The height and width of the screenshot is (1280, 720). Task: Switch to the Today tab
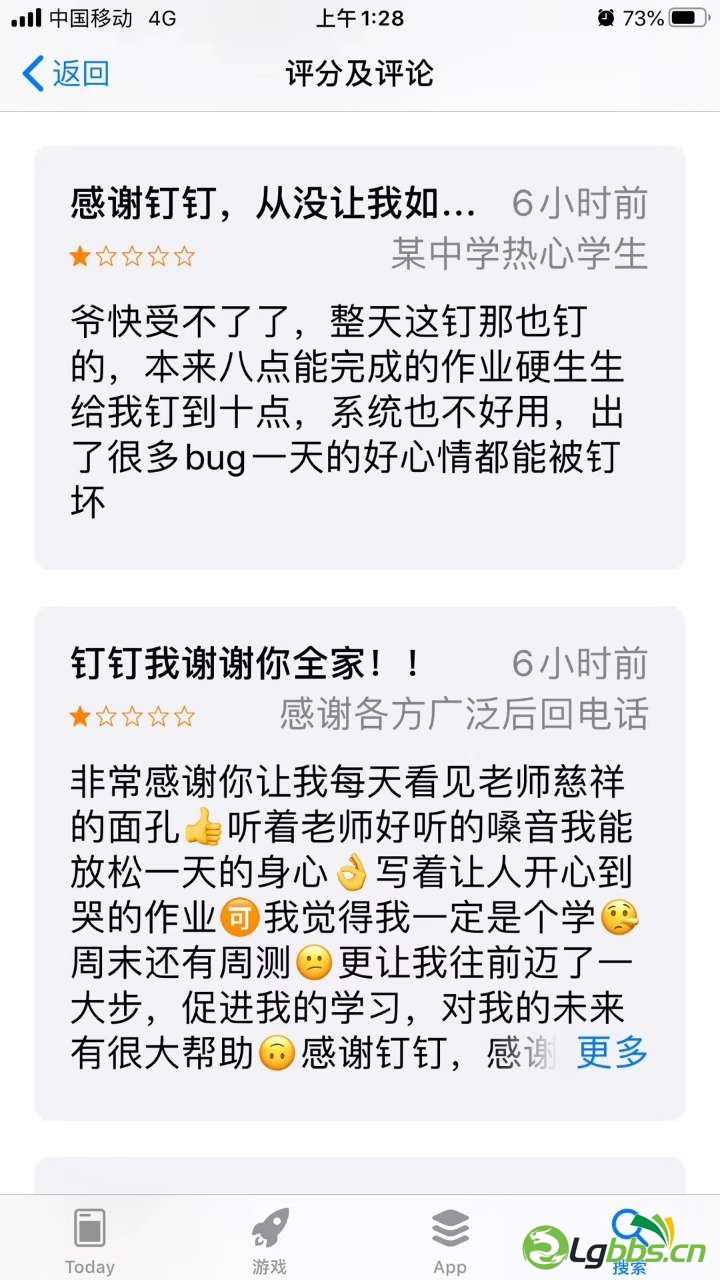90,1240
